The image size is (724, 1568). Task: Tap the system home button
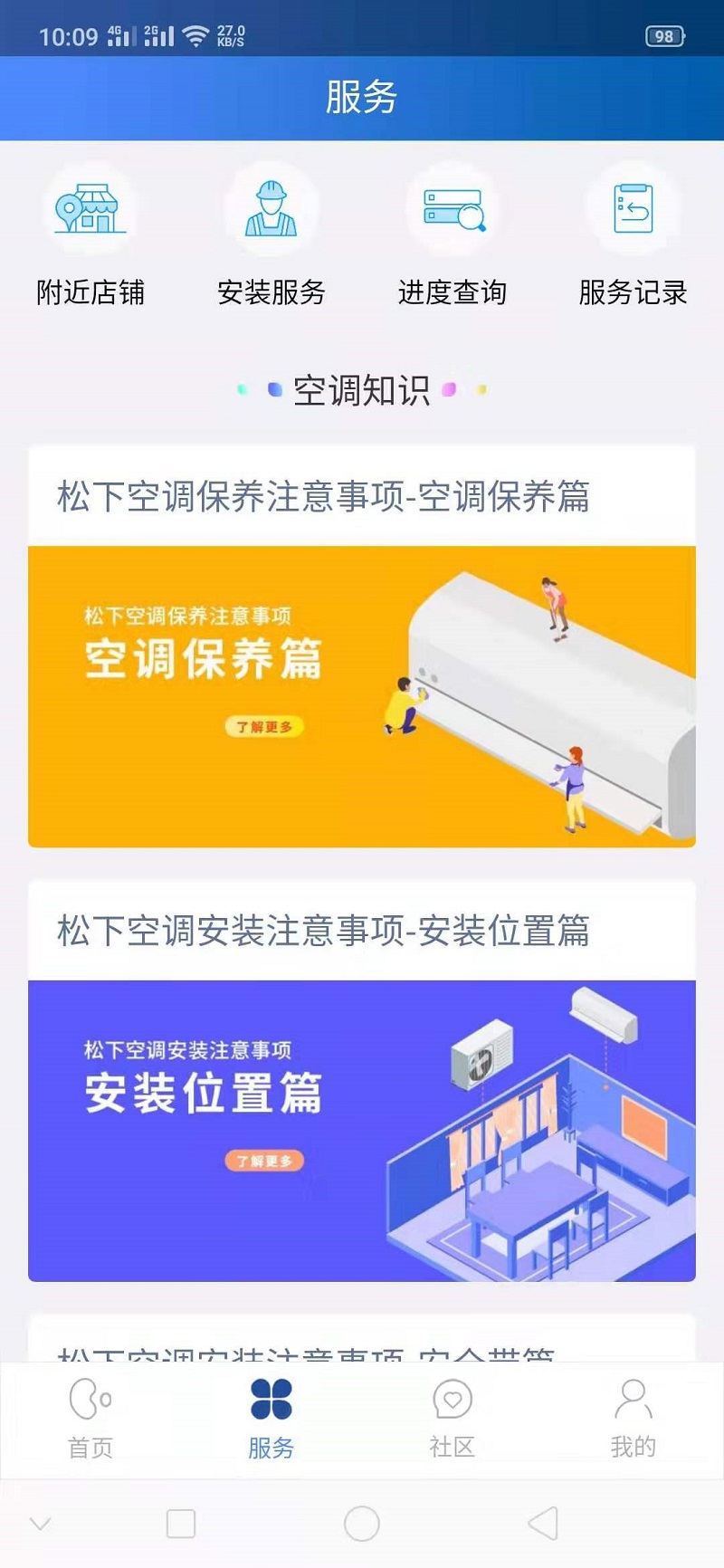[x=362, y=1524]
